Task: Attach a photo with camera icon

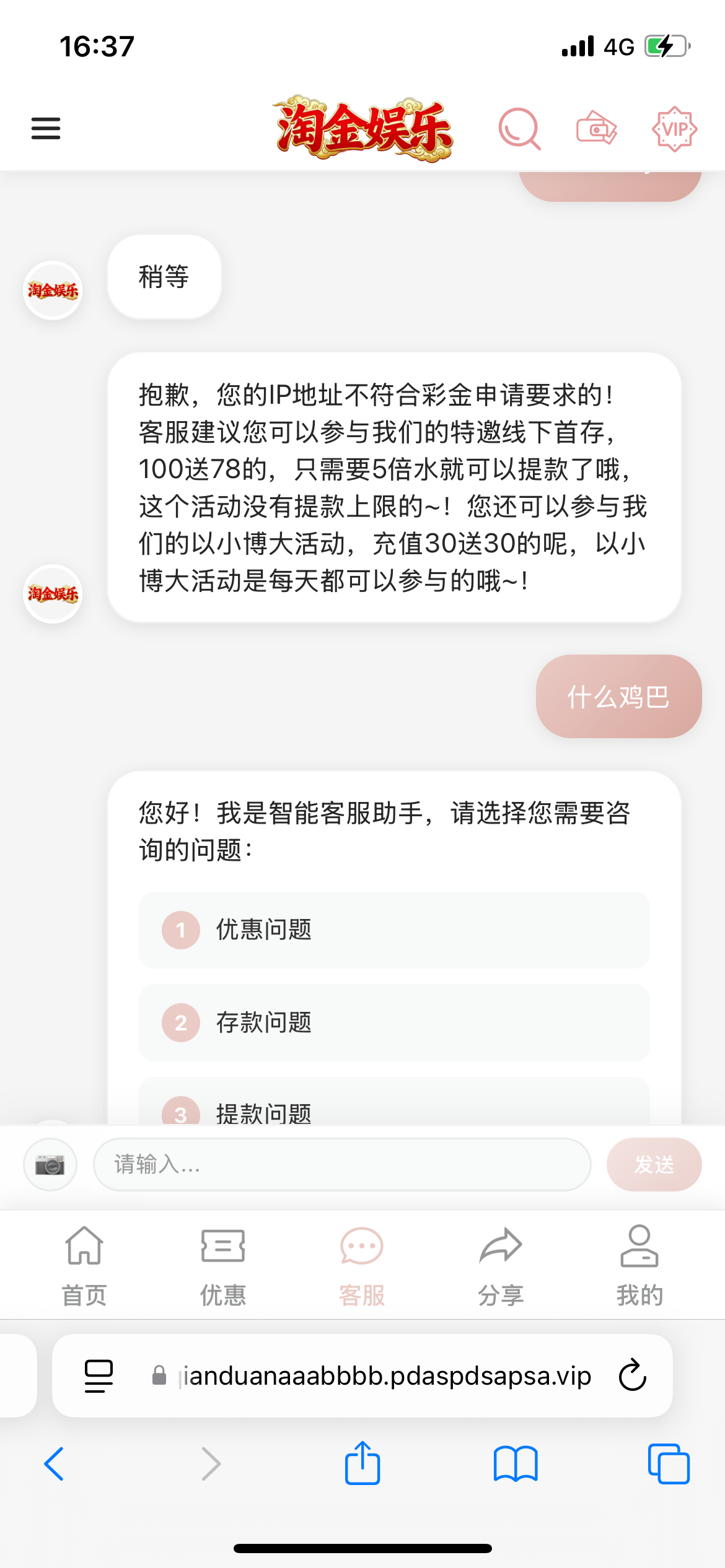Action: 50,1164
